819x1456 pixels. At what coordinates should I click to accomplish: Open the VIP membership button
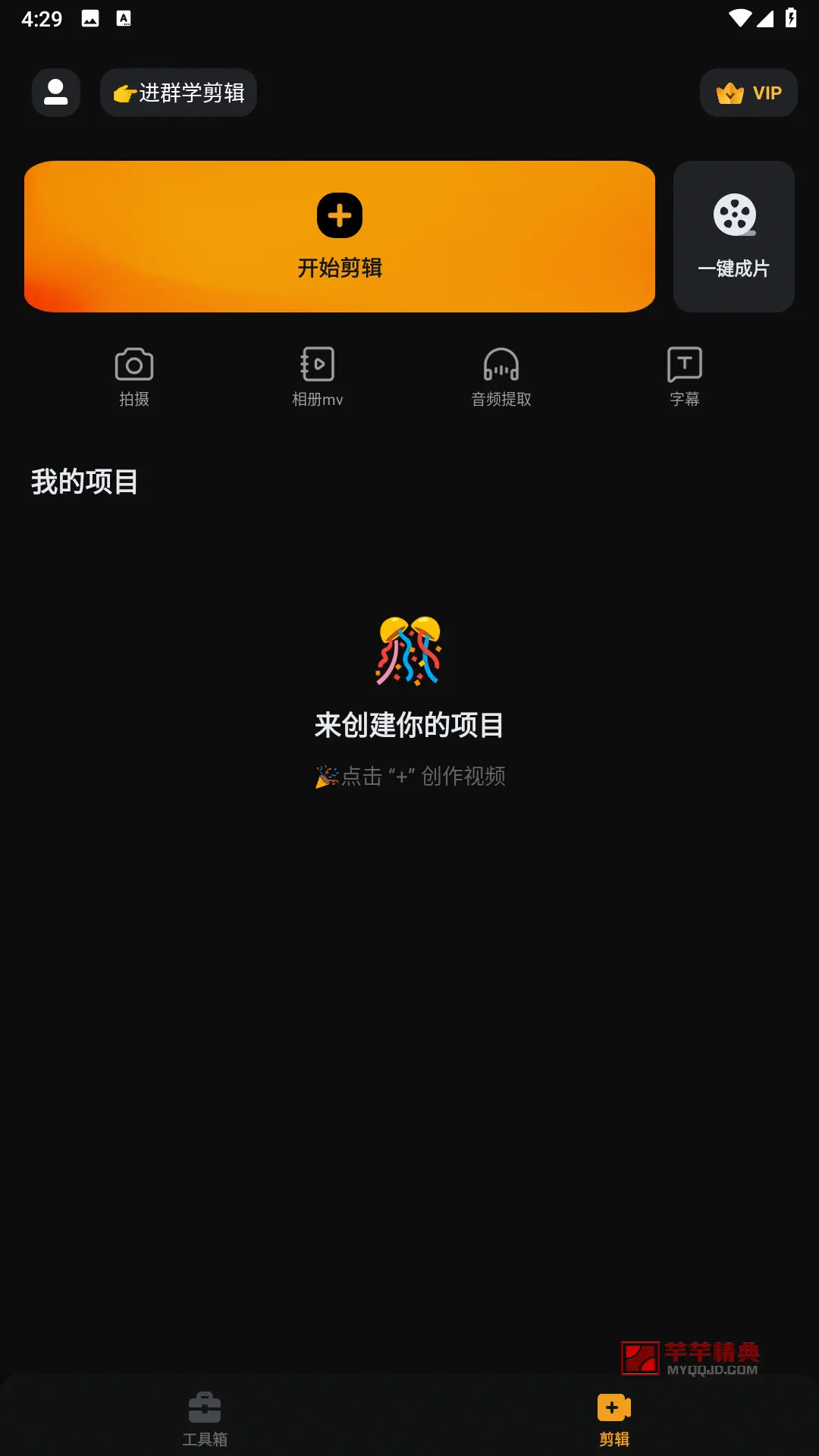[x=748, y=93]
